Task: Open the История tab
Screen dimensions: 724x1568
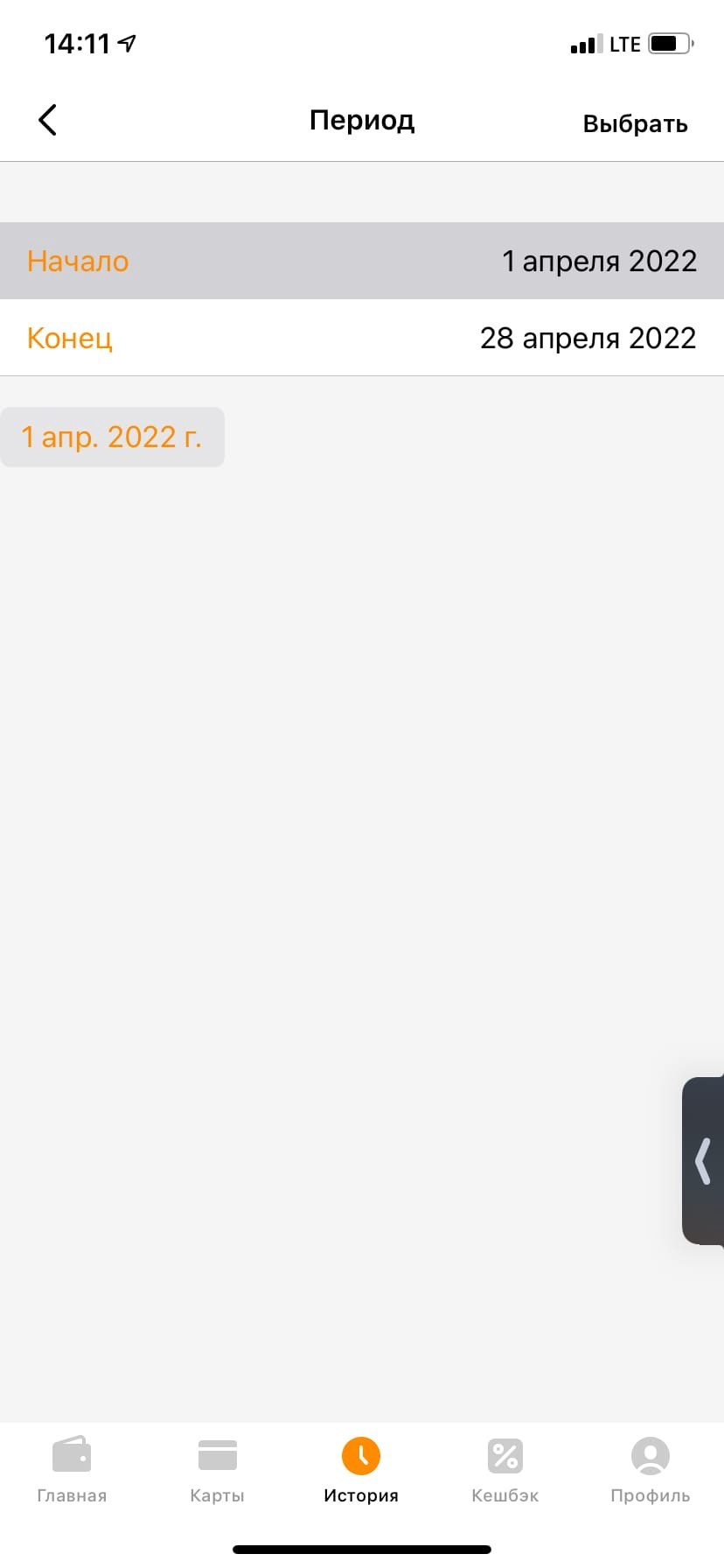Action: (361, 1470)
